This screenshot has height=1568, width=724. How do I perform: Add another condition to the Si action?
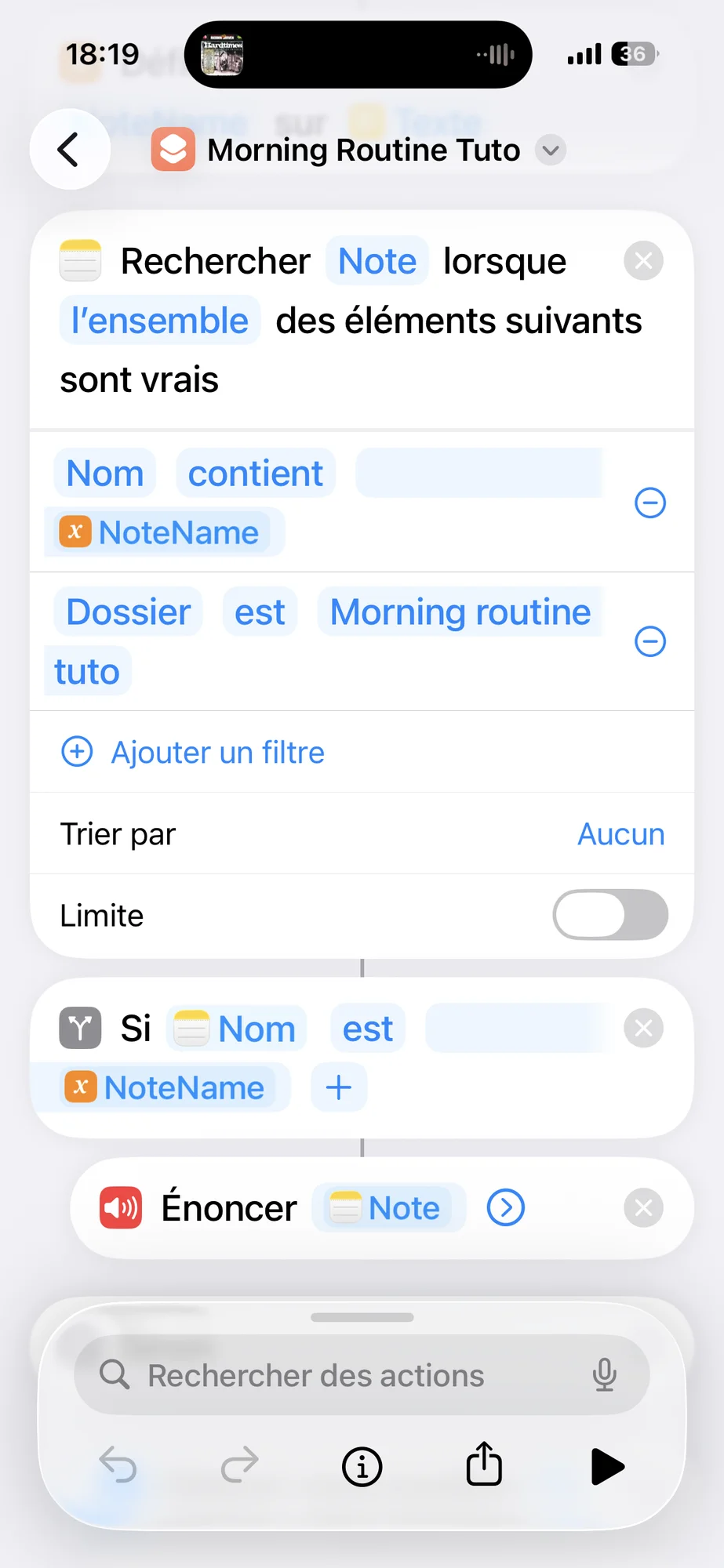point(339,1087)
